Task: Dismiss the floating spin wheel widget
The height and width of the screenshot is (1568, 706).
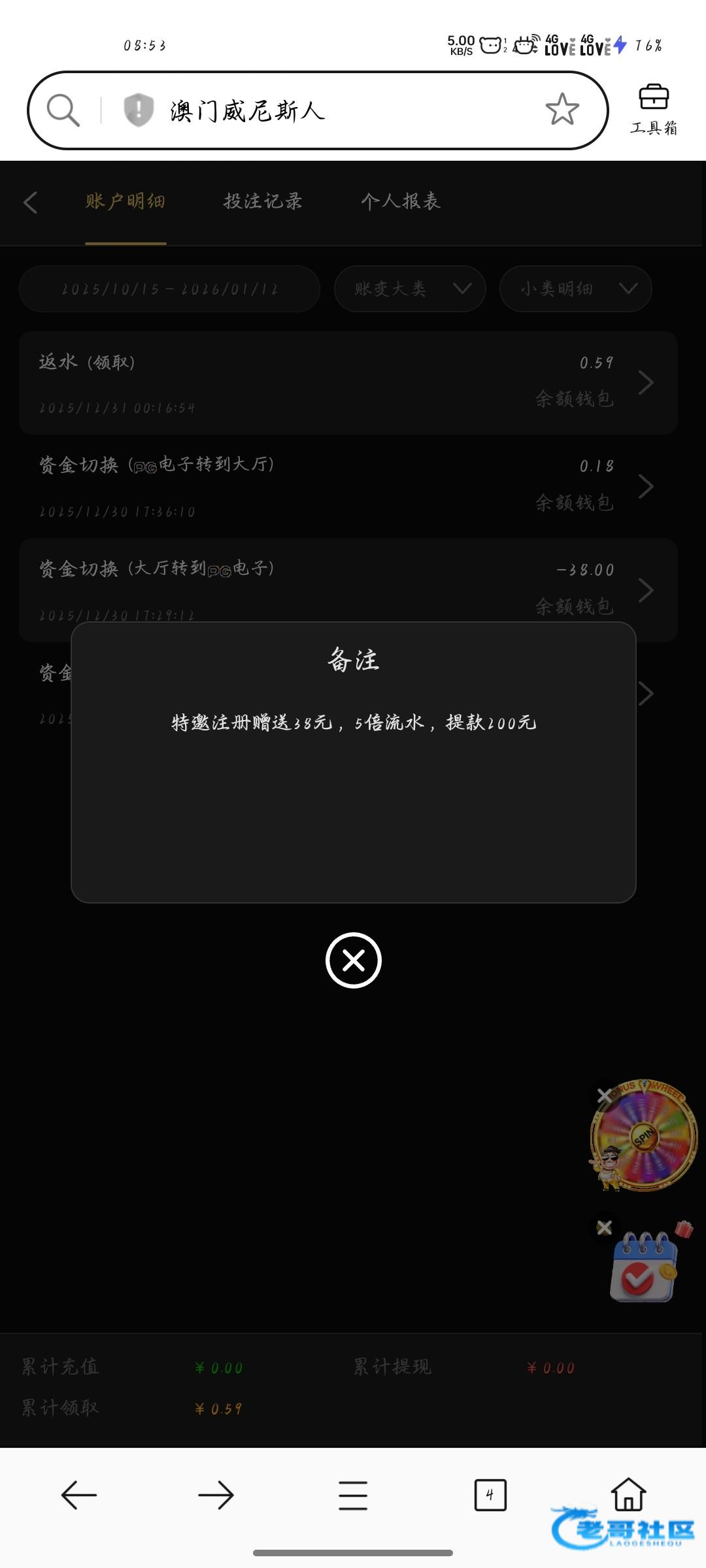Action: click(605, 1096)
